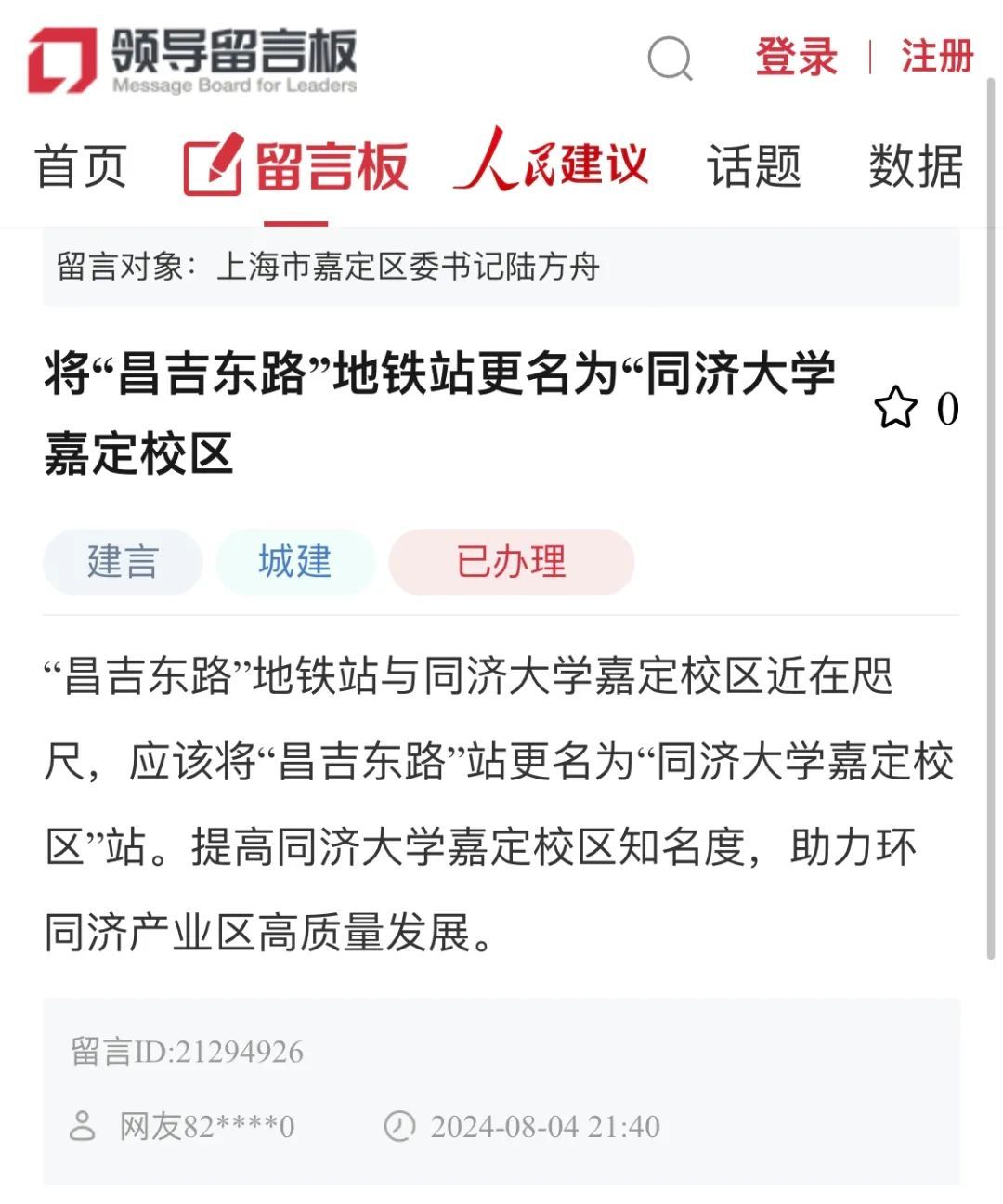Select the 留言板 navigation tab
The image size is (1003, 1204).
click(330, 167)
